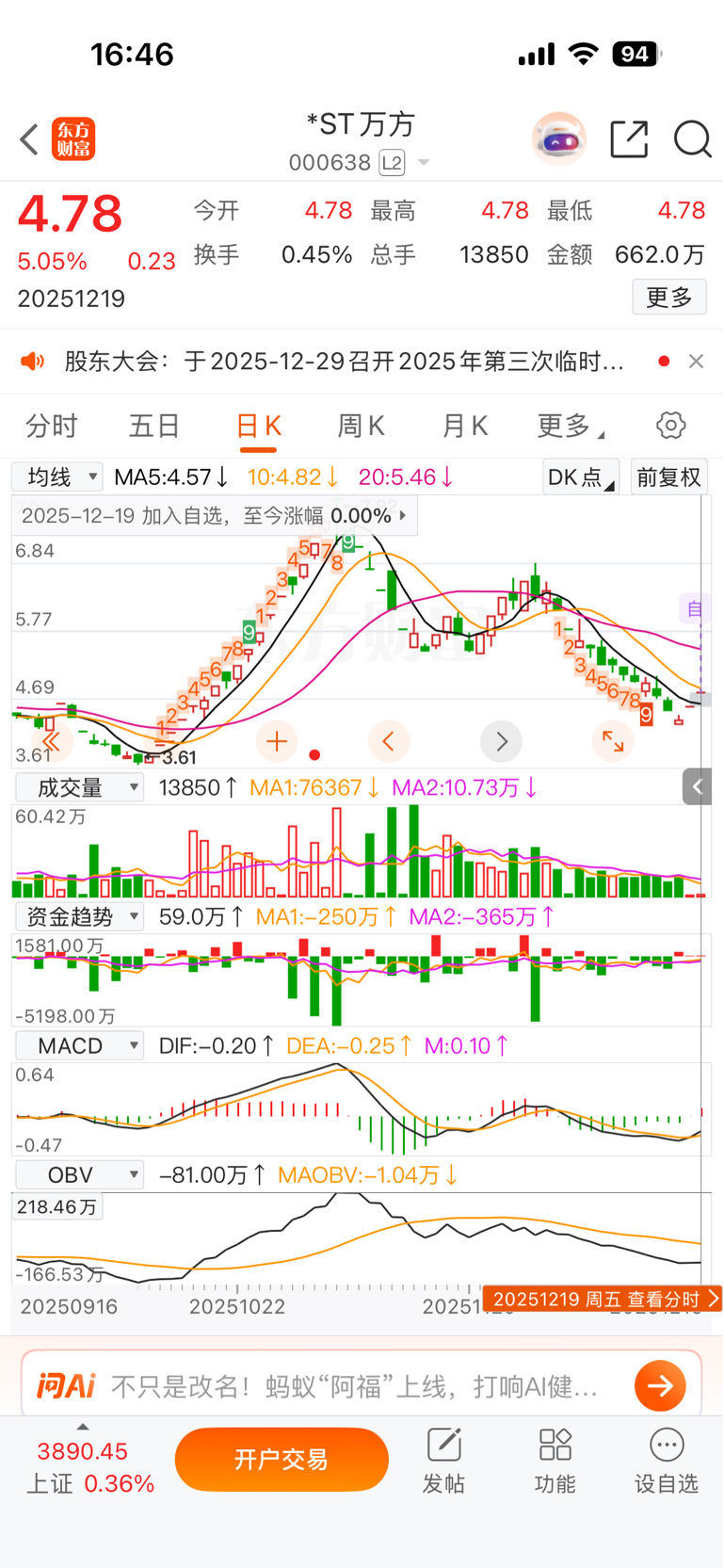Zoom in chart with plus button
This screenshot has height=1568, width=724.
point(277,742)
